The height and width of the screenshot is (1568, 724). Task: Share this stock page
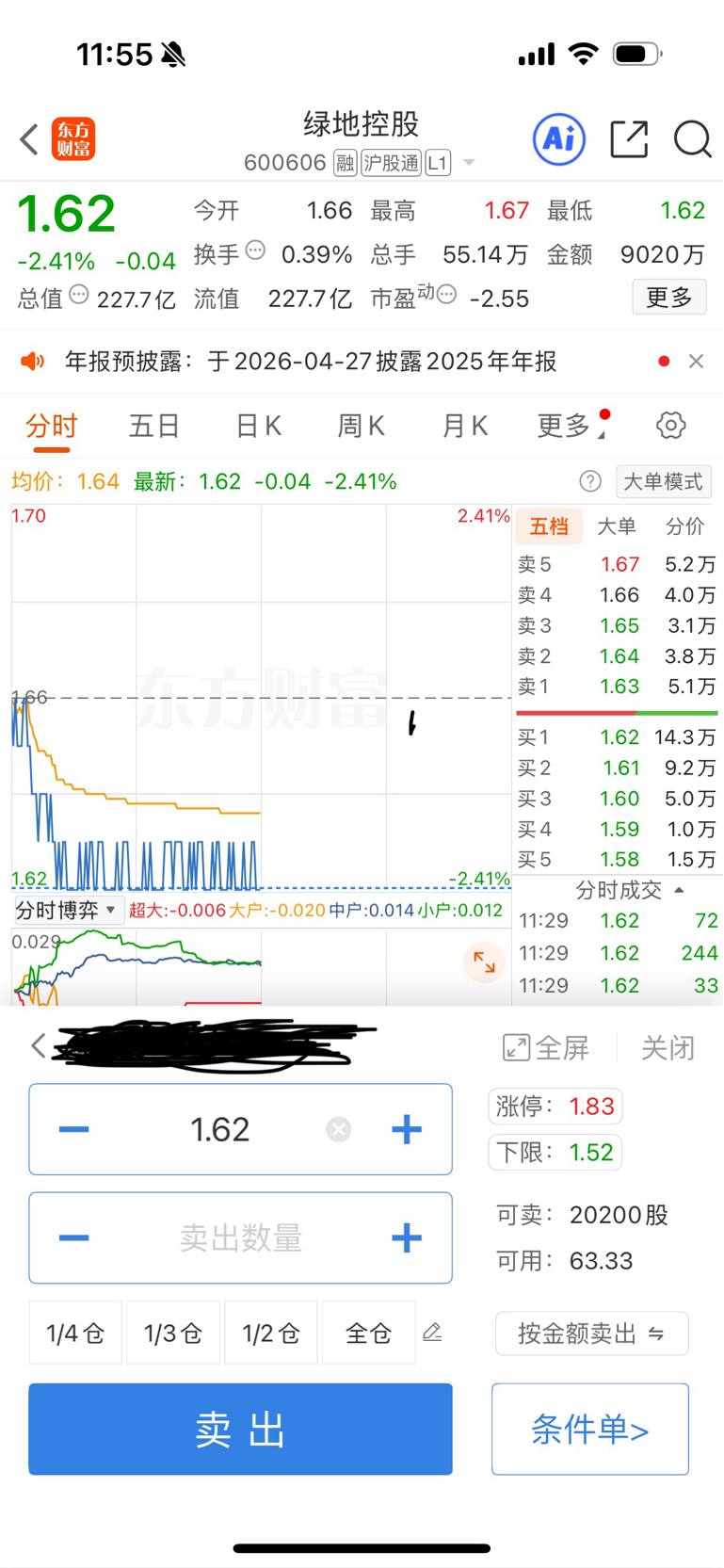pyautogui.click(x=628, y=139)
